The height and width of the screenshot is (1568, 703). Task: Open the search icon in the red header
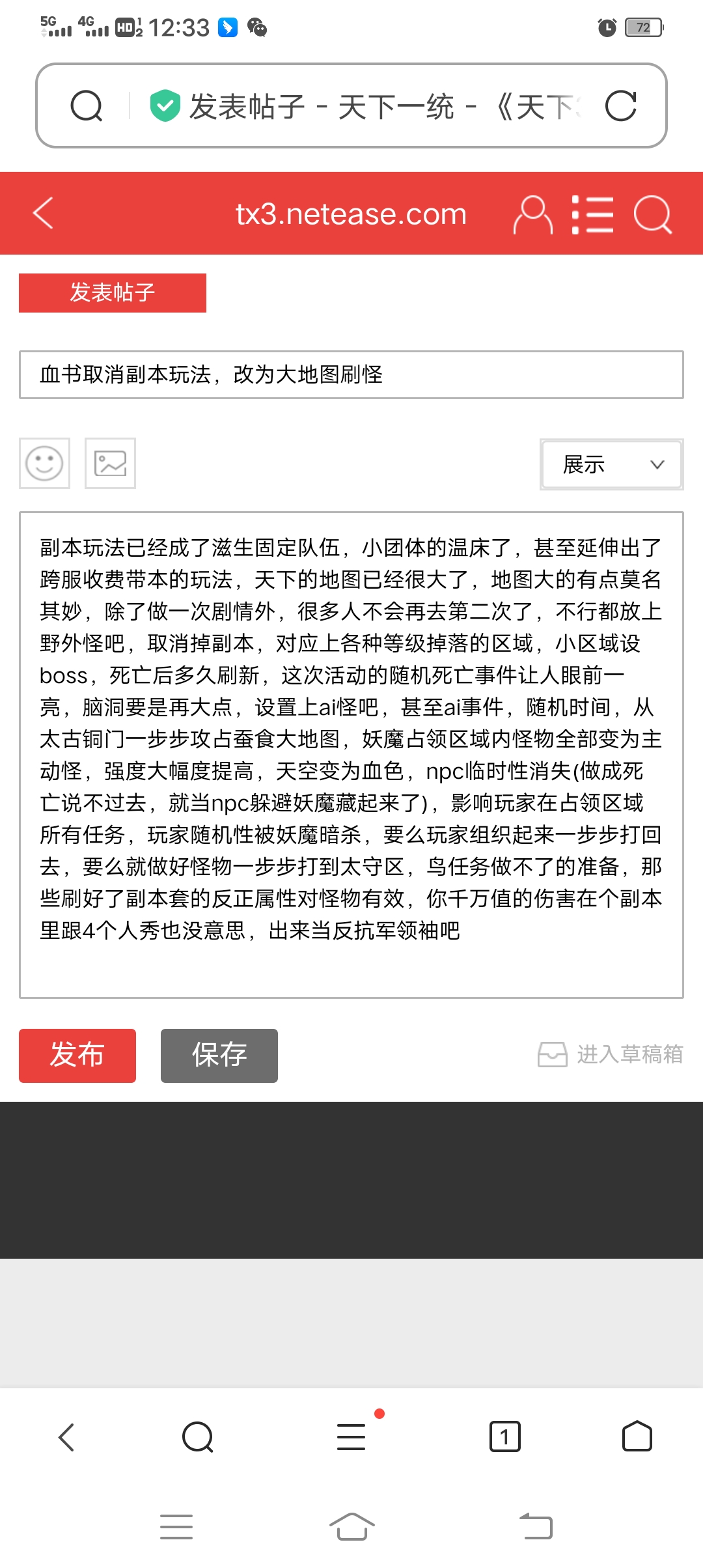(x=652, y=214)
